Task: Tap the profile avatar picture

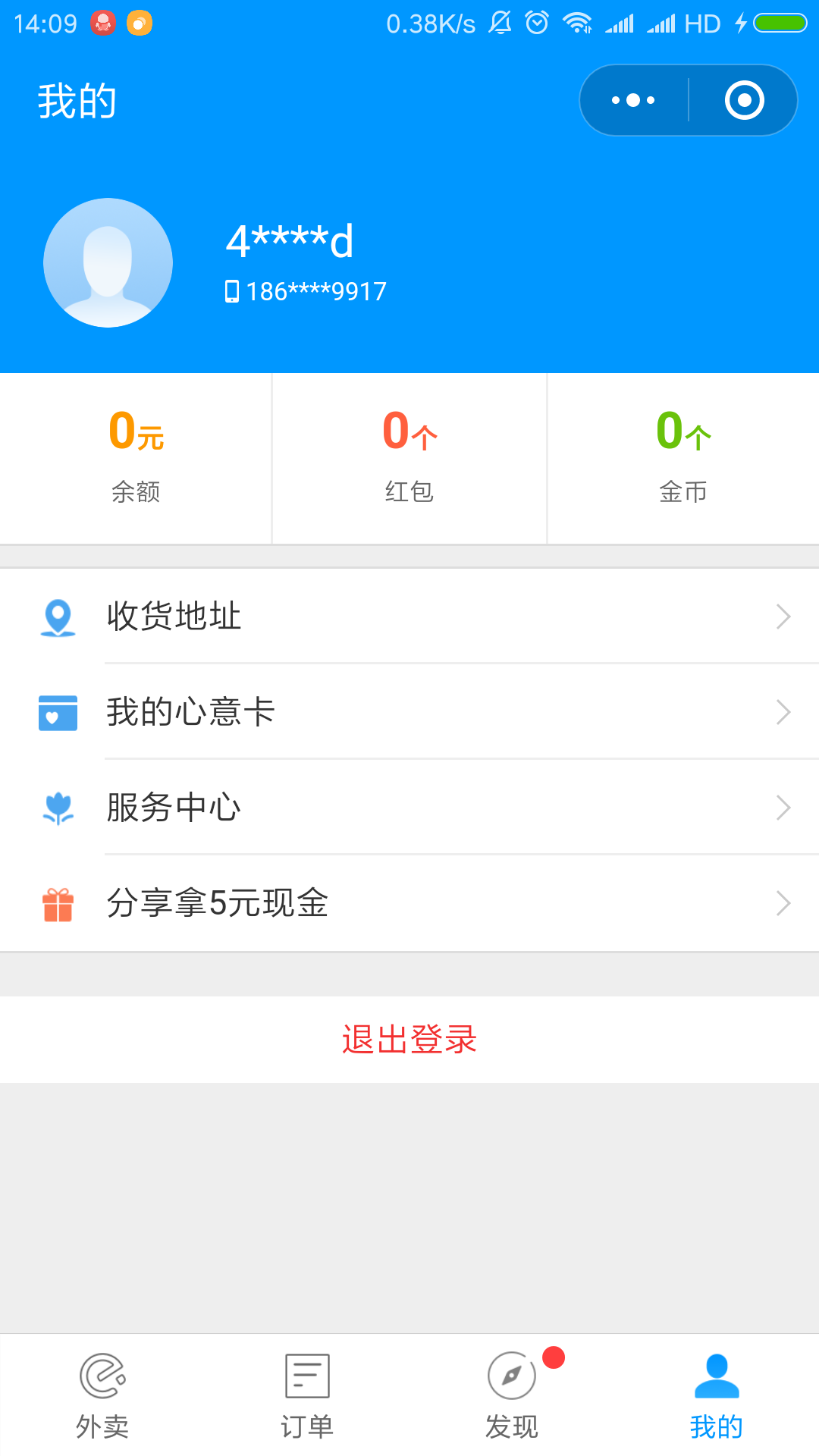Action: point(108,262)
